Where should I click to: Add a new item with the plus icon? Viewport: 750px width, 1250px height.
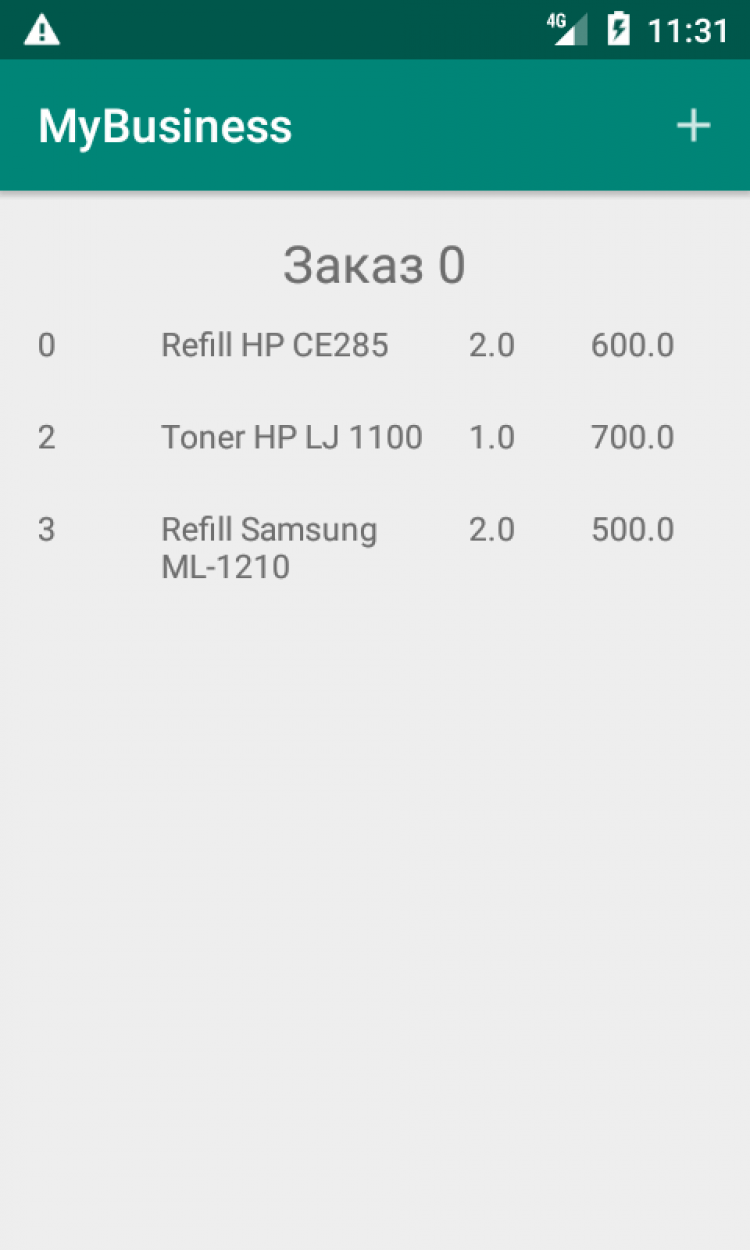(x=693, y=126)
